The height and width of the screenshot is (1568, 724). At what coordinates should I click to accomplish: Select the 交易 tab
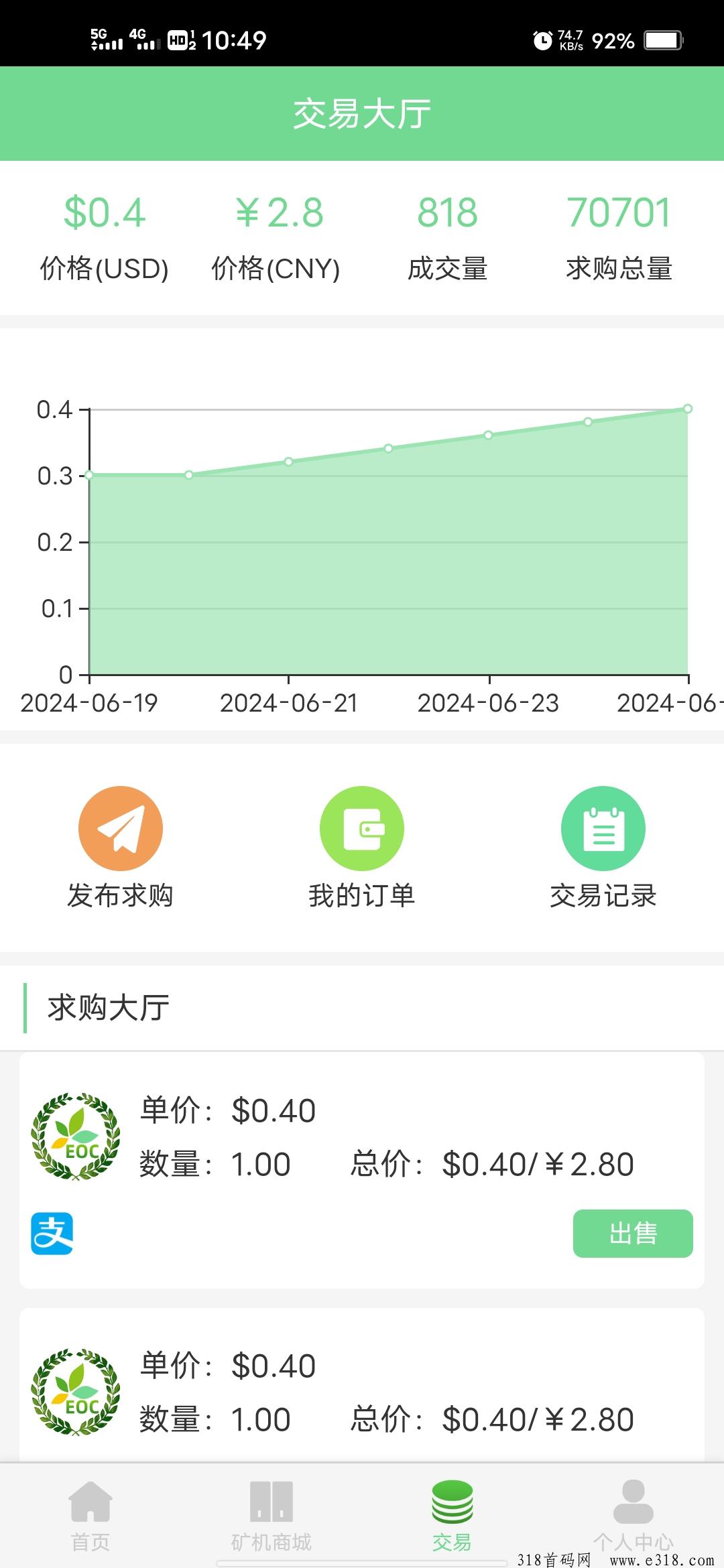pos(452,1516)
